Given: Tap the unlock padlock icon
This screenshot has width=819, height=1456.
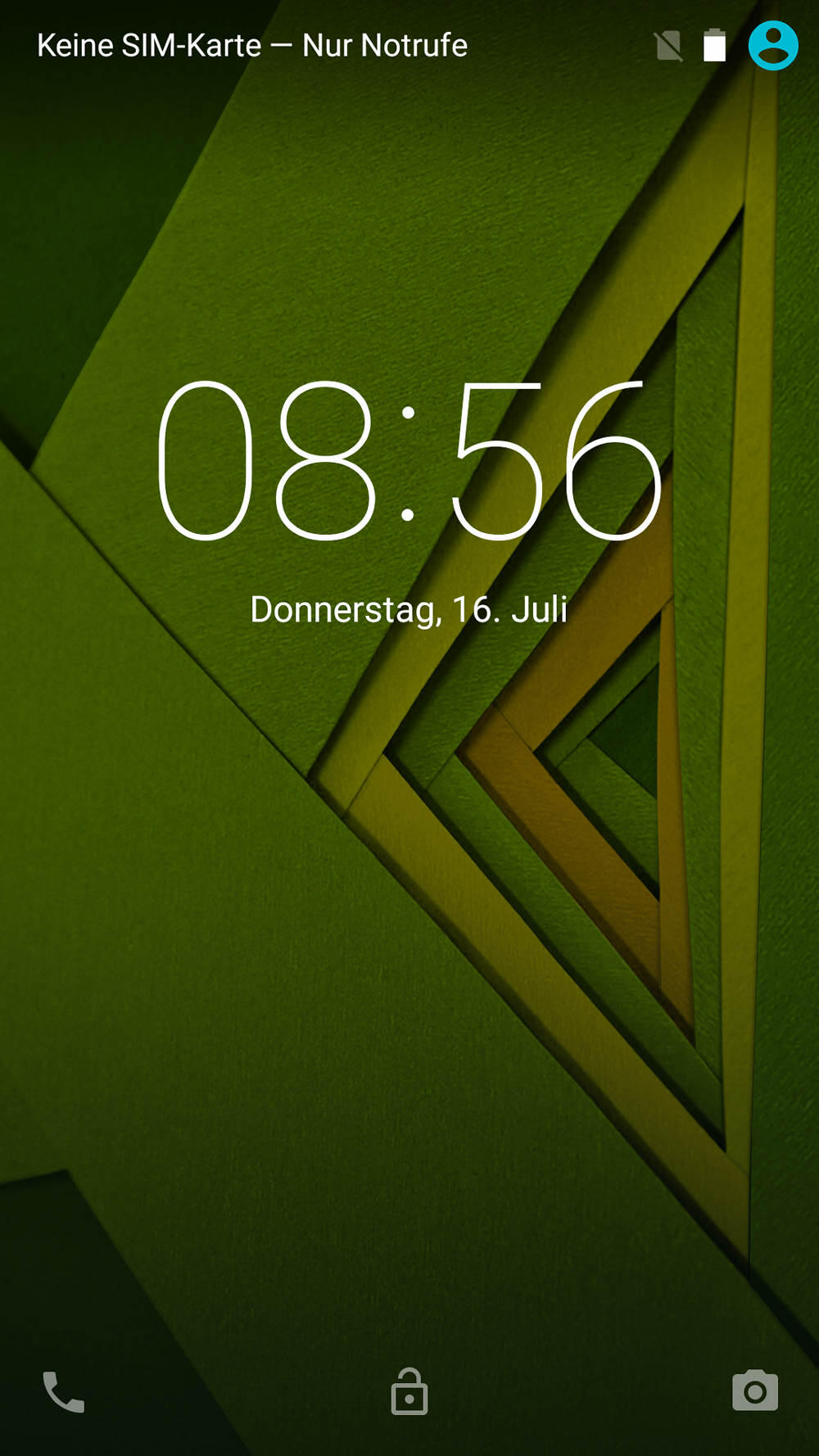Looking at the screenshot, I should pyautogui.click(x=409, y=1391).
